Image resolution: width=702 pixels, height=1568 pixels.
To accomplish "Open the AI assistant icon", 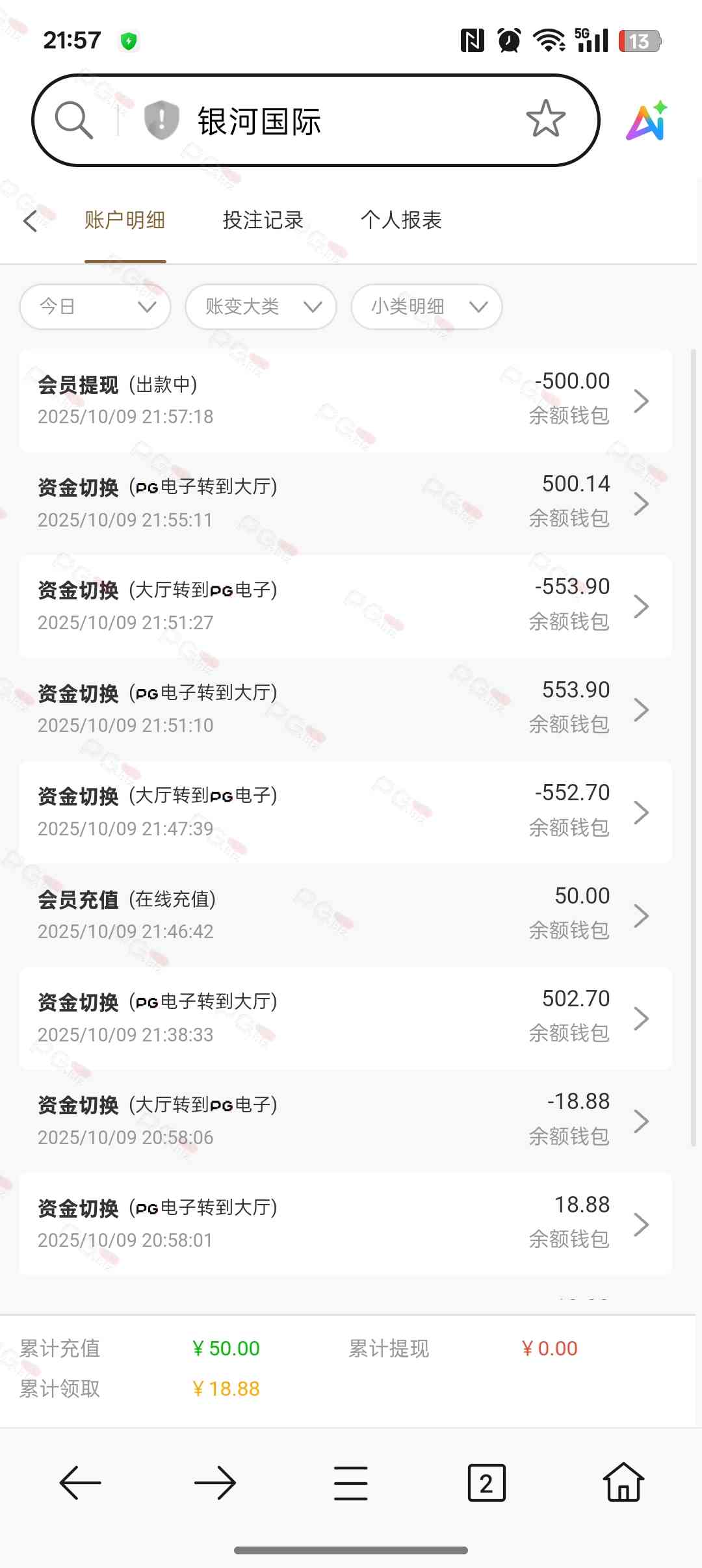I will click(647, 121).
